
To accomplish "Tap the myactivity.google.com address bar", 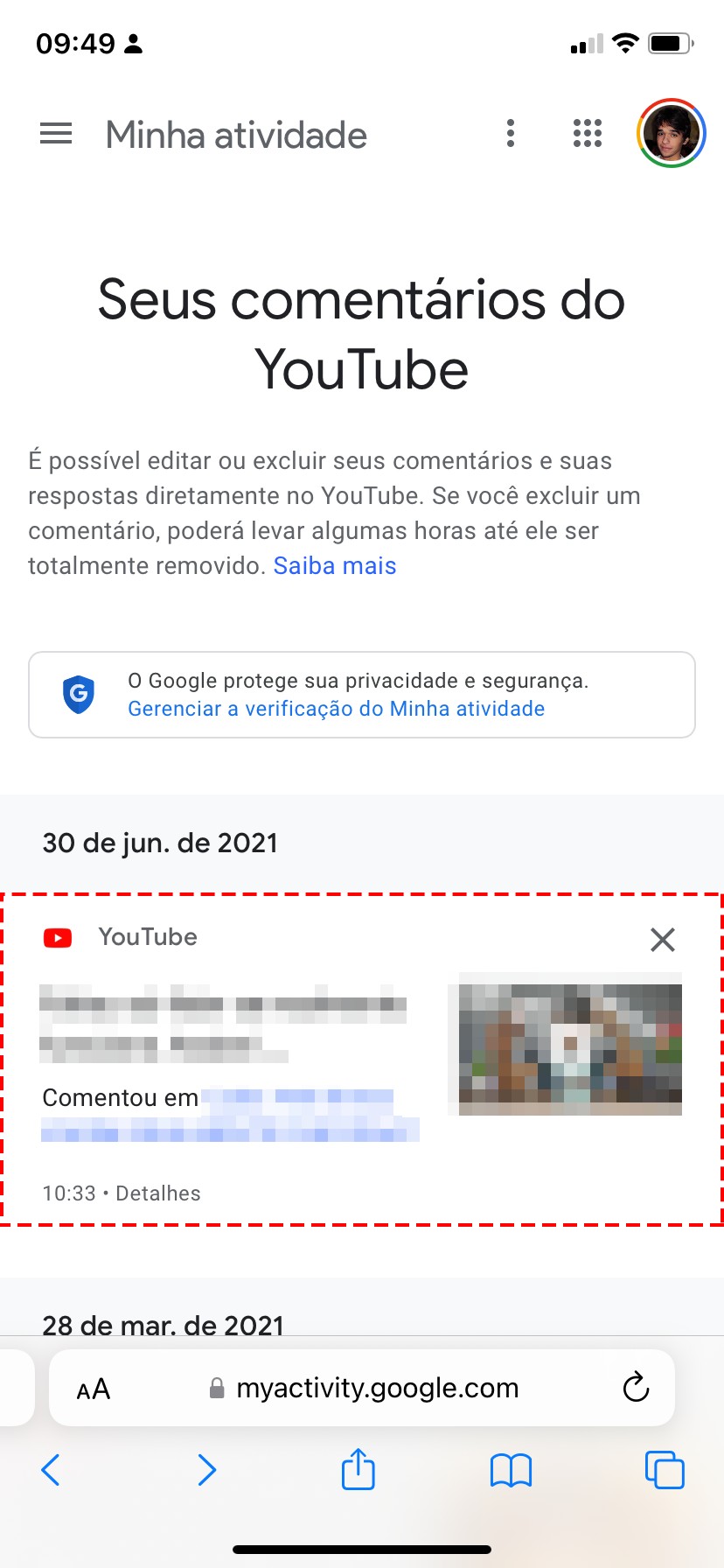I will coord(376,1389).
